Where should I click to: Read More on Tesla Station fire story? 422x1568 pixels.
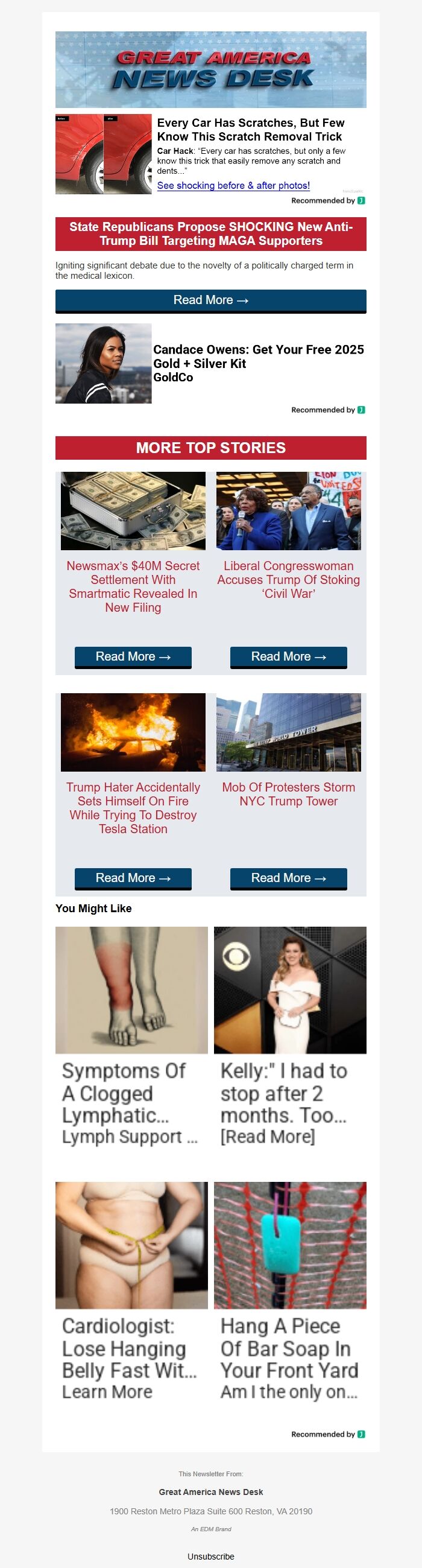click(x=133, y=878)
